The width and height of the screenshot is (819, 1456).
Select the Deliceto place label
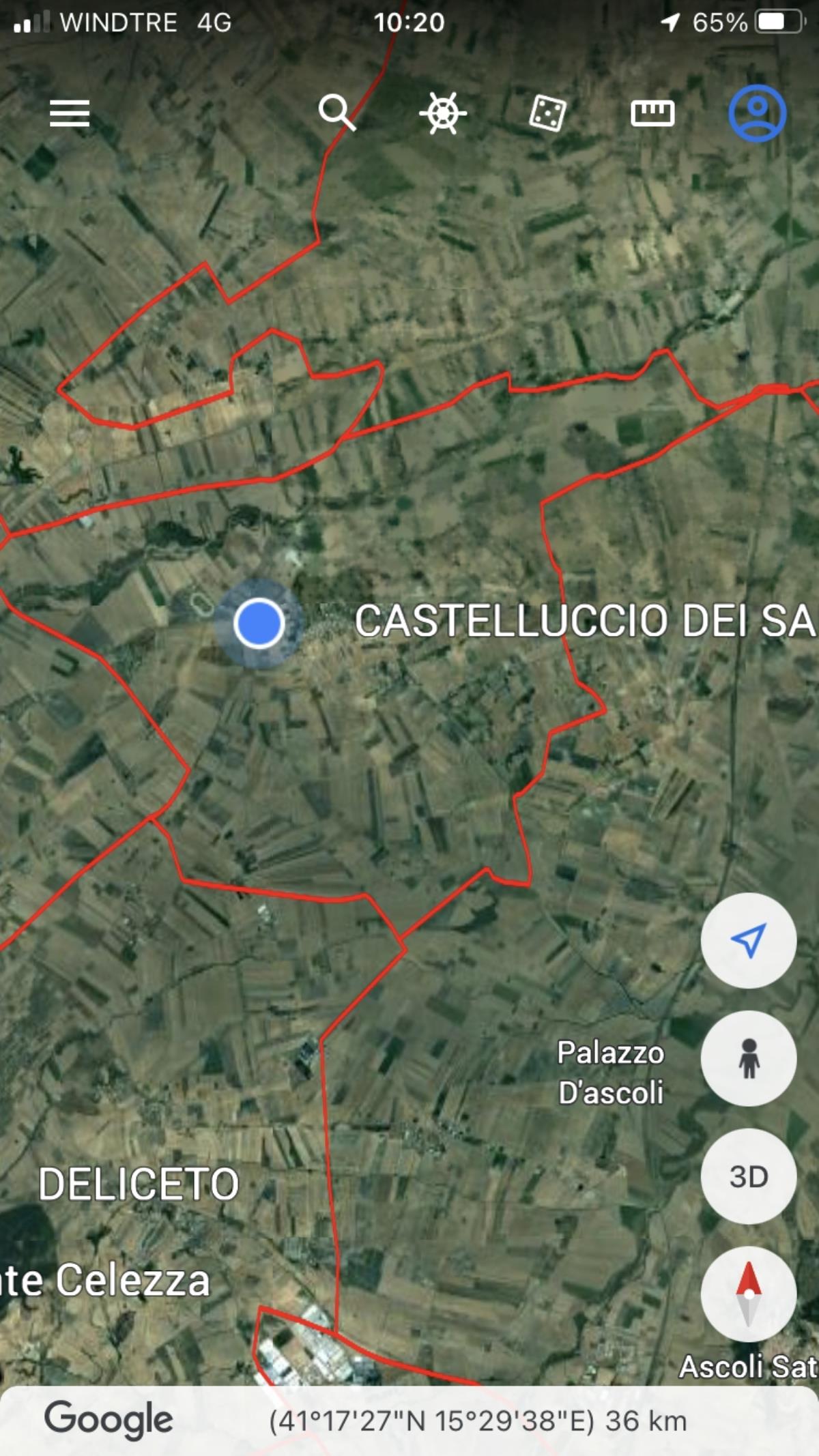(139, 1184)
